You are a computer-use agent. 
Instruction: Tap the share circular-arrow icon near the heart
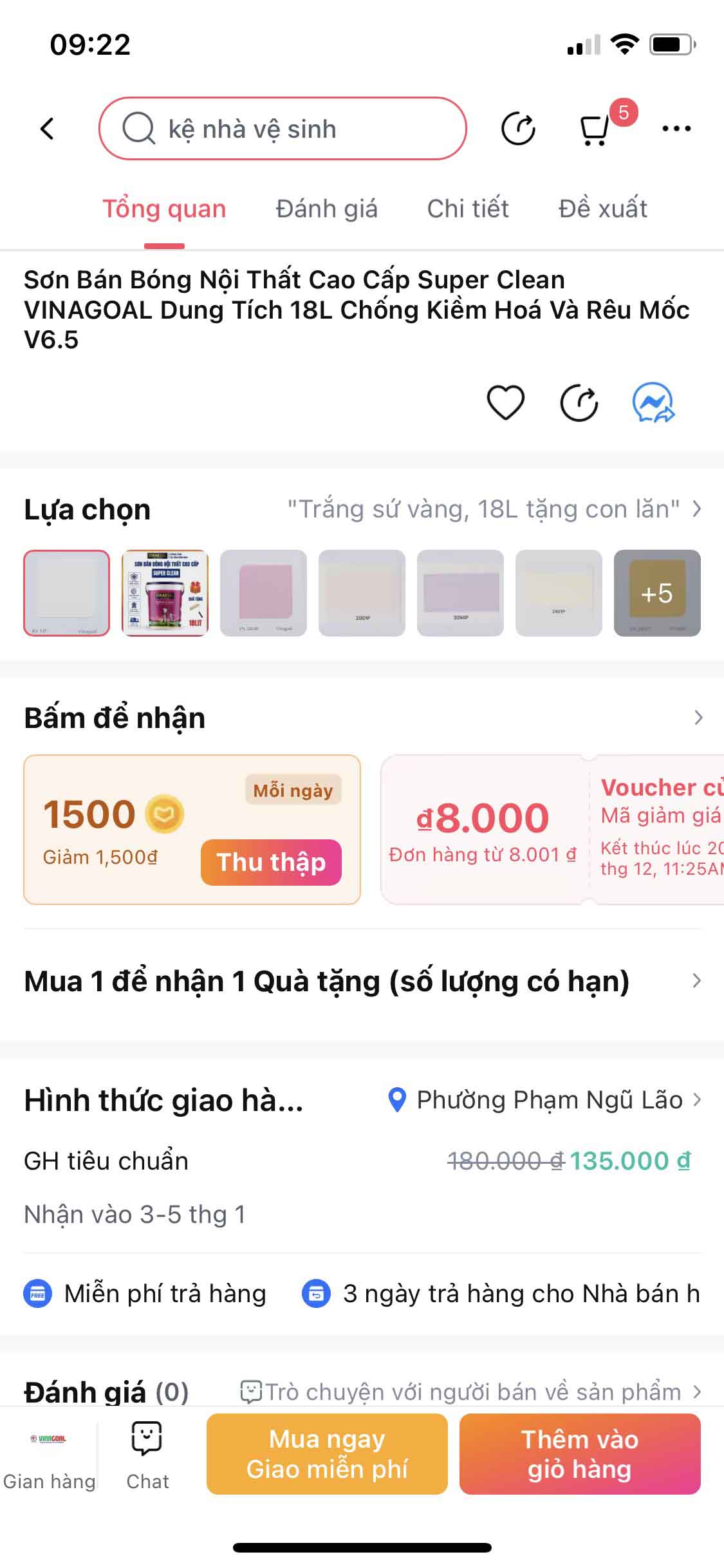(x=580, y=404)
